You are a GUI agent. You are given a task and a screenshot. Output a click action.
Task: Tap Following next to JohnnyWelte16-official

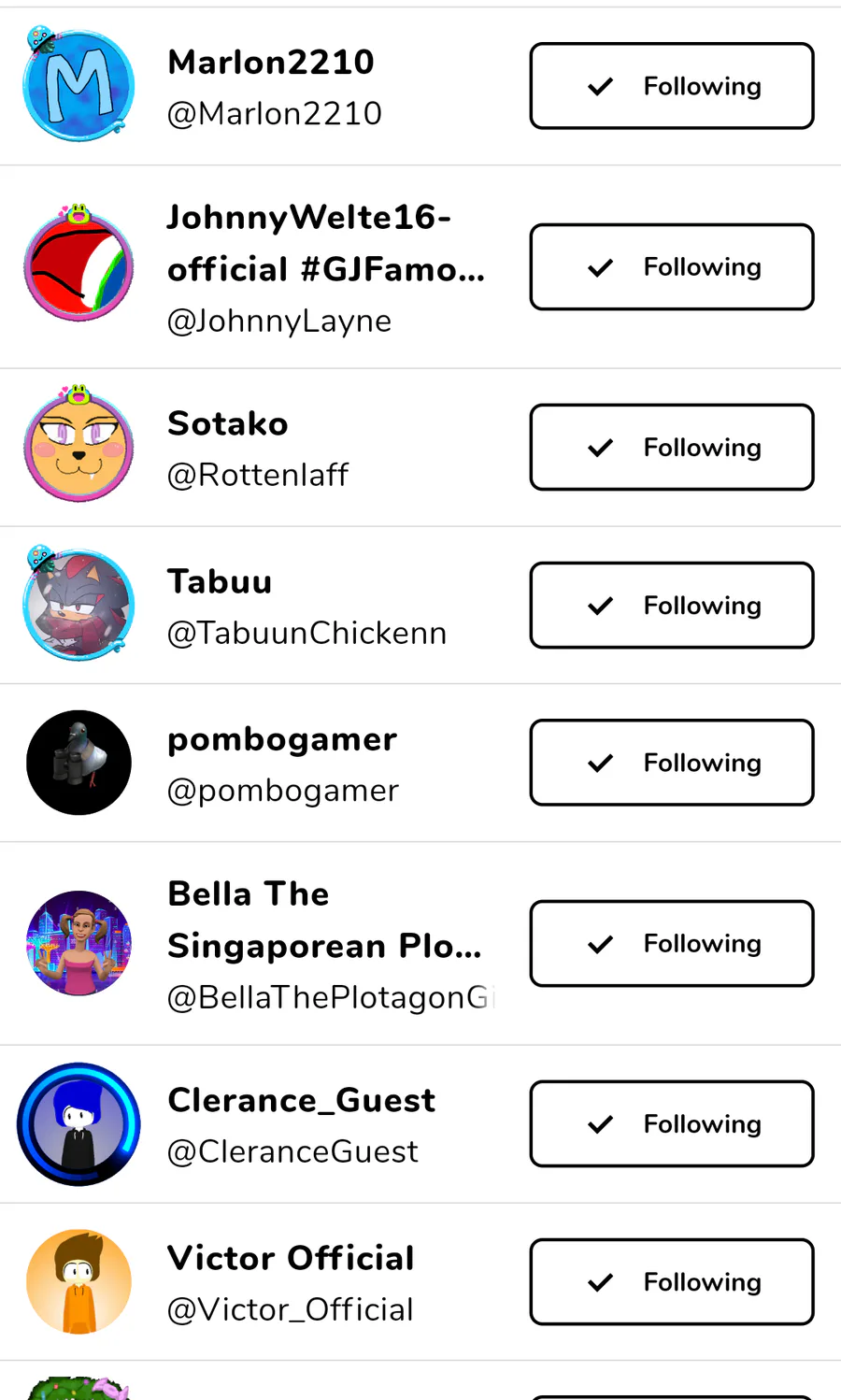(671, 267)
